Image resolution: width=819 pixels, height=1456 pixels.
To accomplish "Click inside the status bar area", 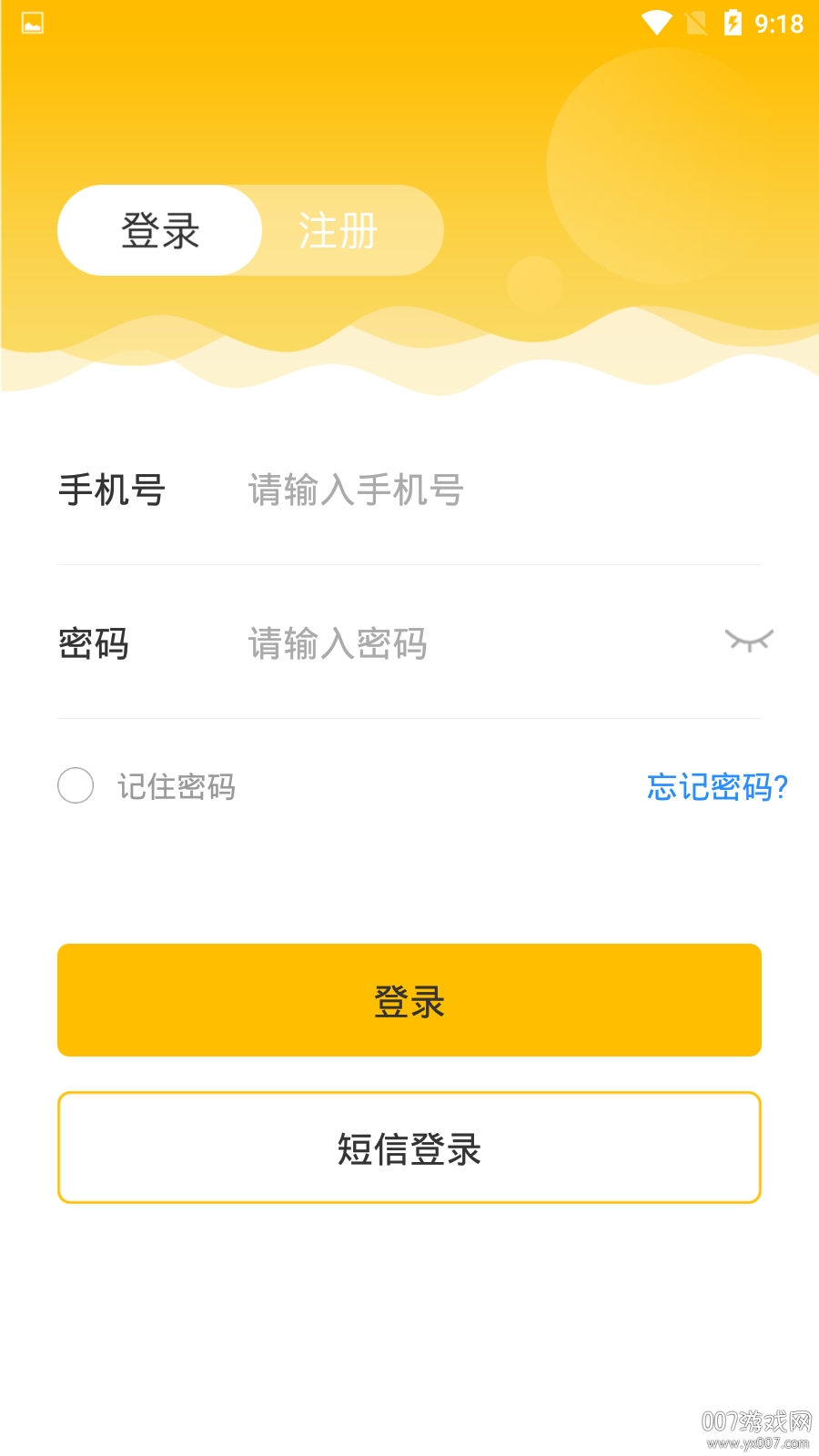I will pos(409,24).
